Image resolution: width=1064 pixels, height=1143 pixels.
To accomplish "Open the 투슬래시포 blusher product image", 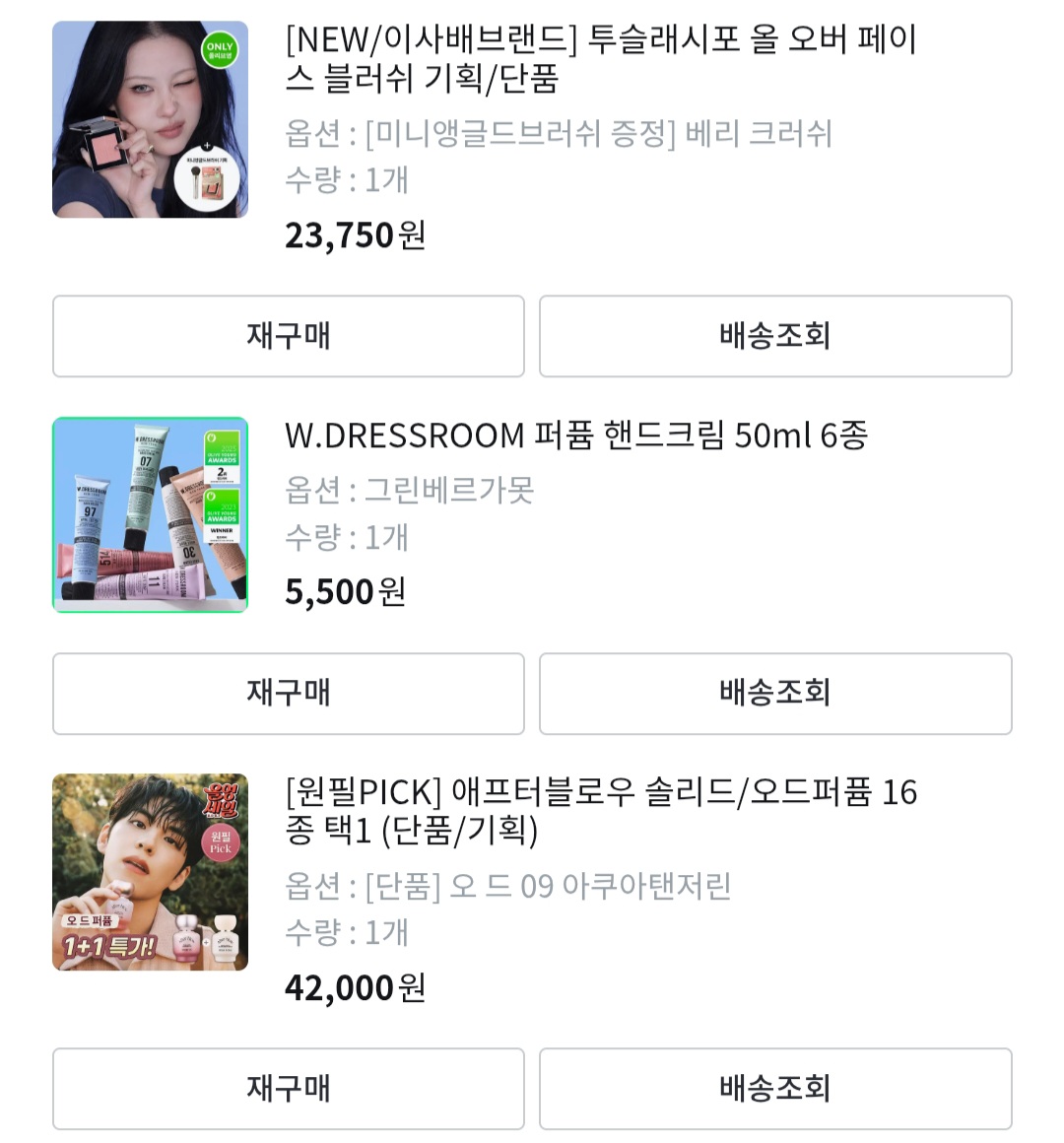I will tap(150, 119).
